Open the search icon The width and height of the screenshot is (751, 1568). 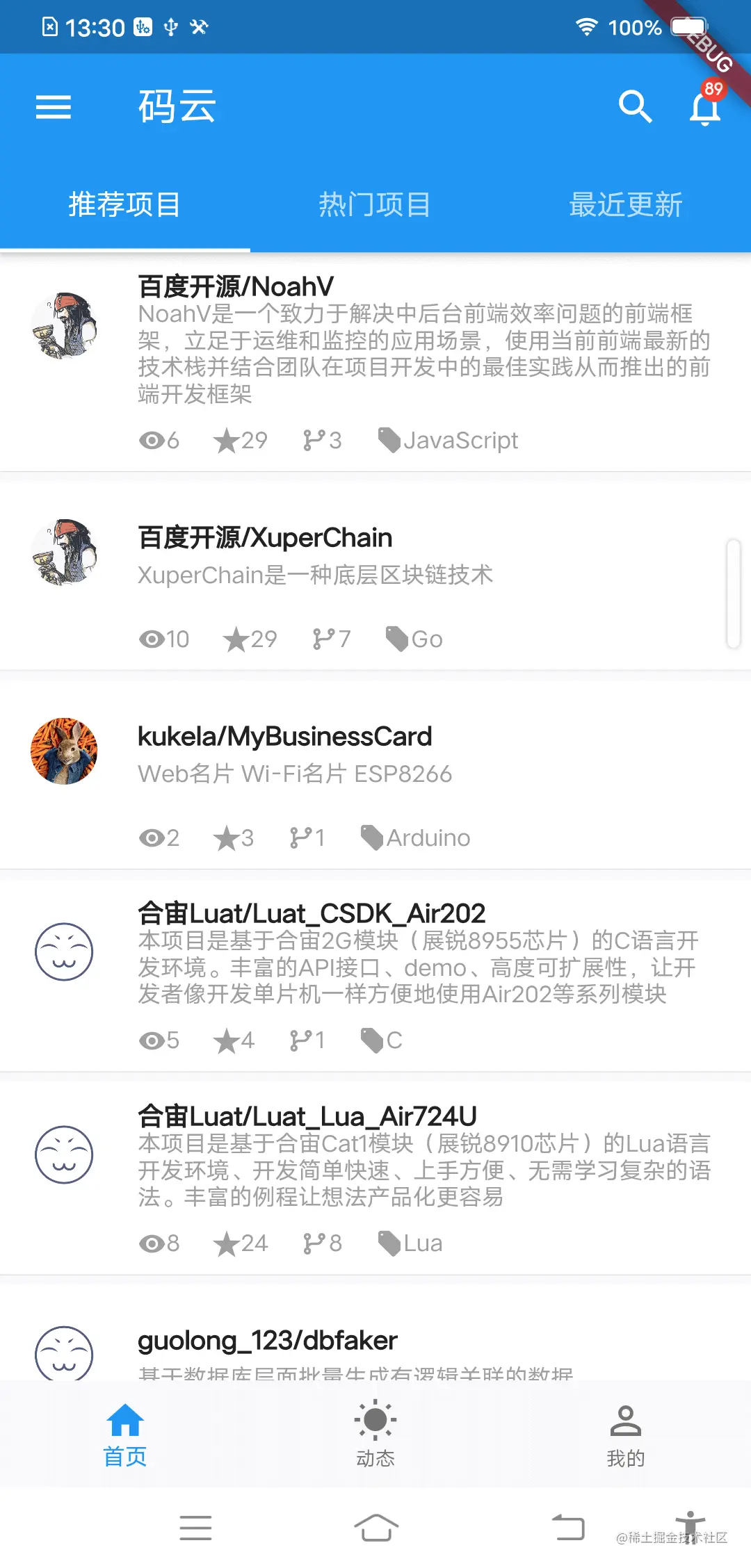(x=635, y=107)
